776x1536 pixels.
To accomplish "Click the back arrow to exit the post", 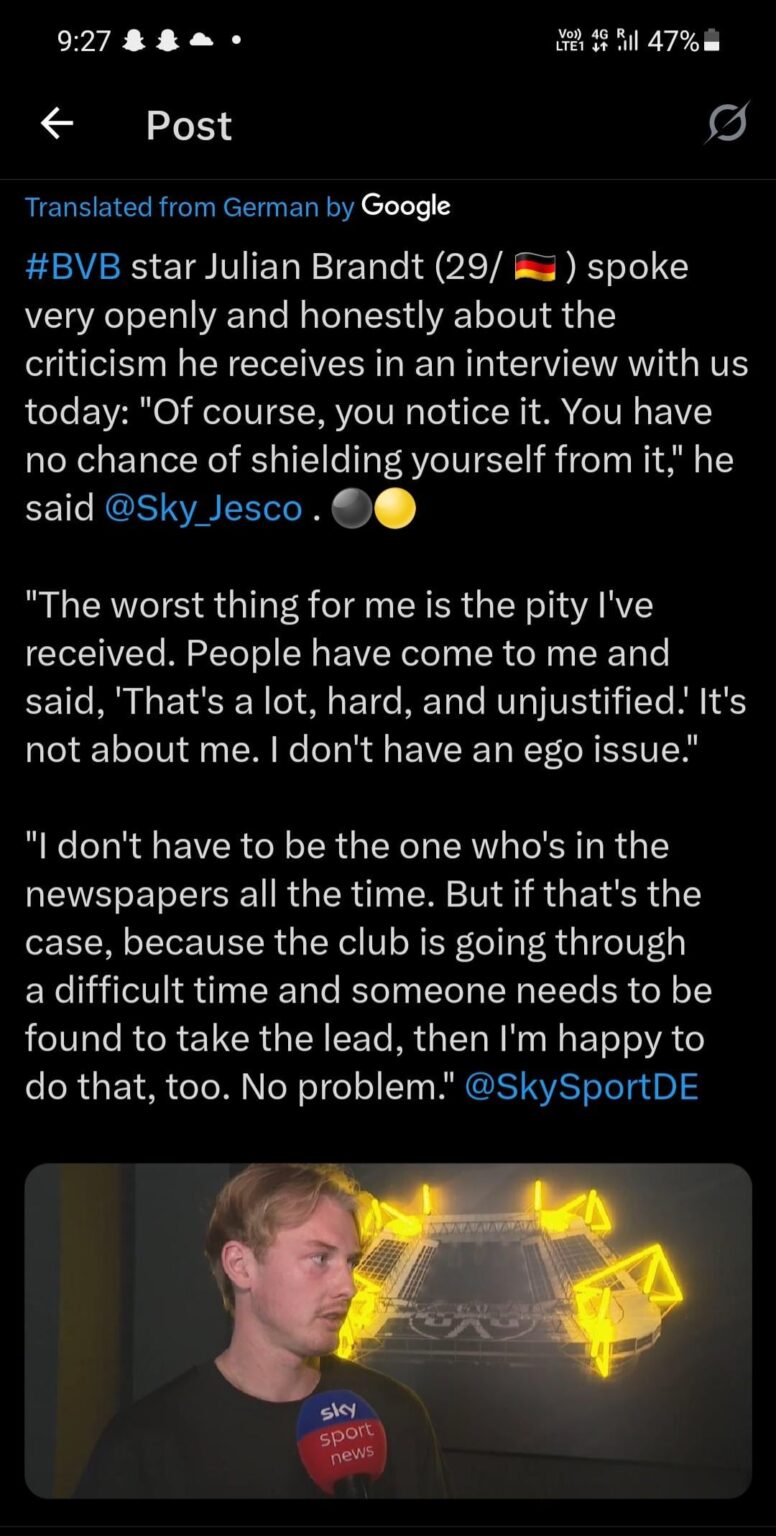I will pos(57,122).
